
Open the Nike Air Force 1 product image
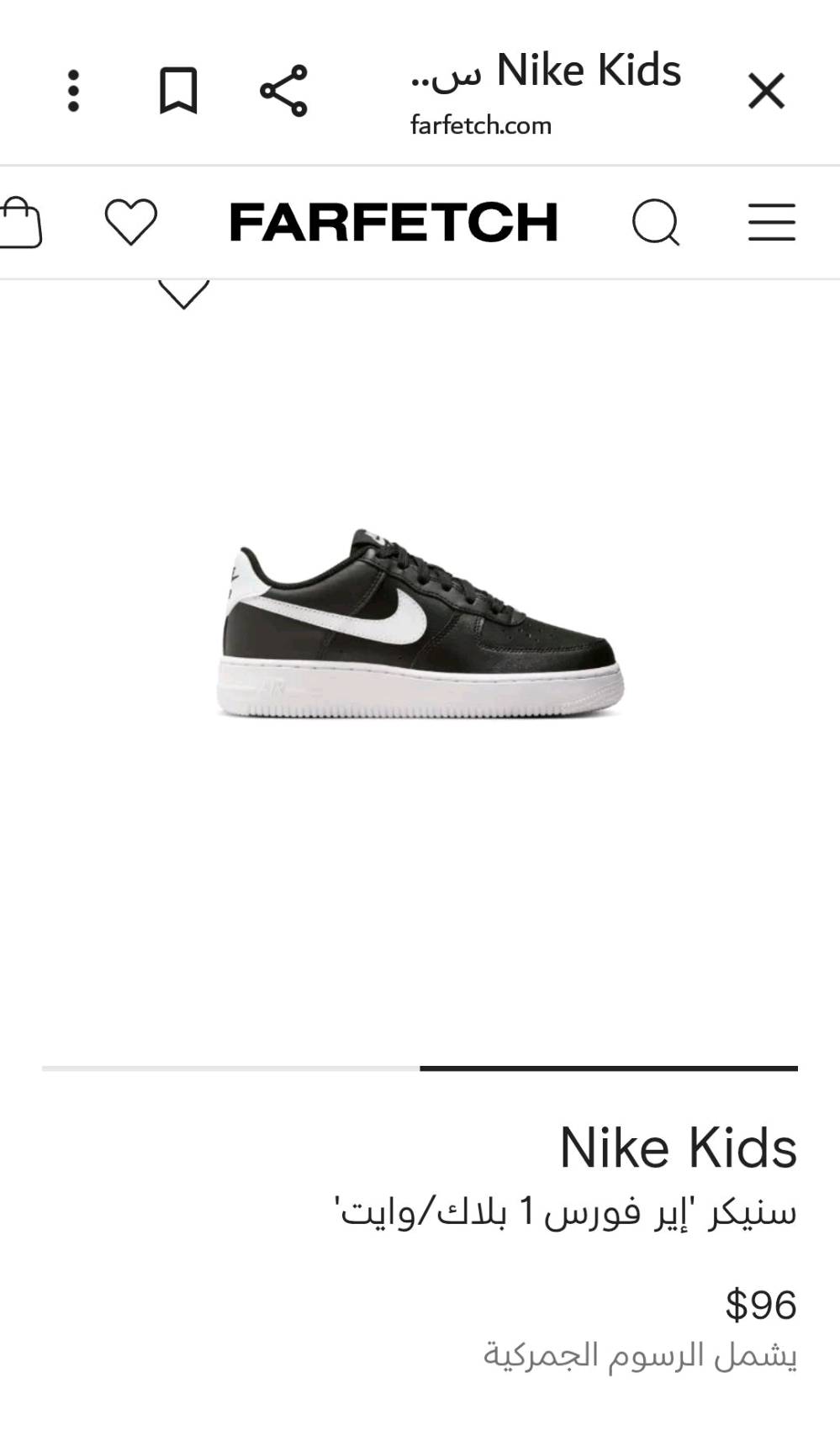(x=420, y=624)
